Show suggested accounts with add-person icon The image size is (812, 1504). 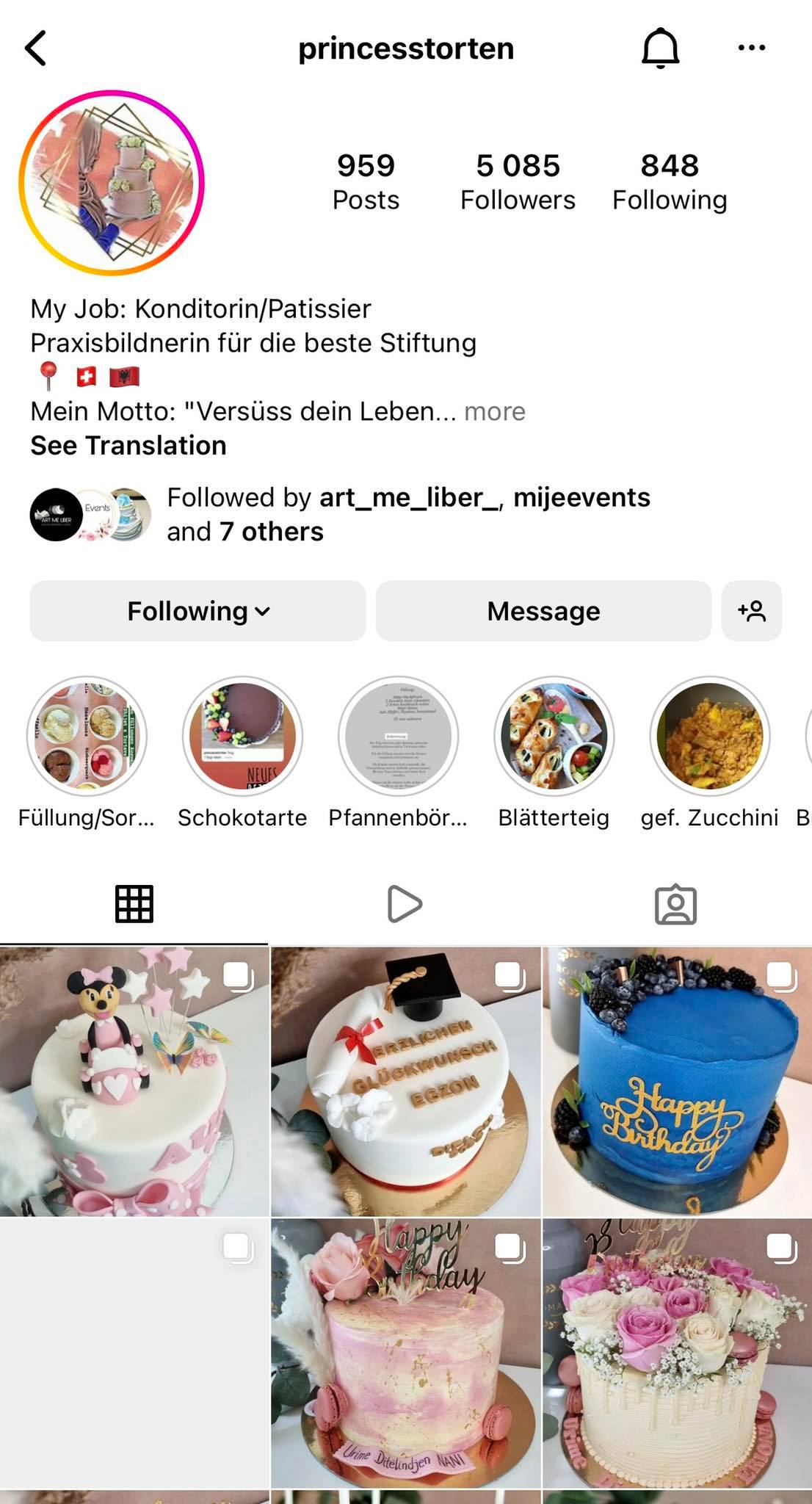tap(752, 611)
